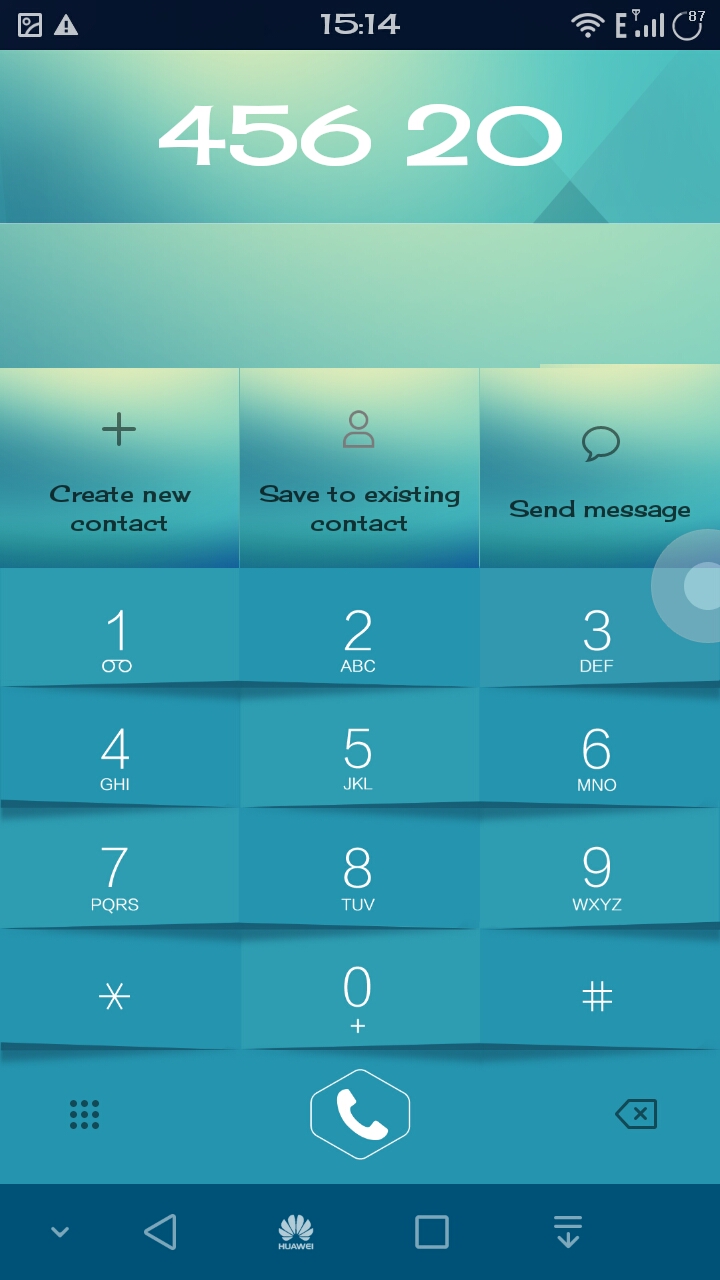720x1280 pixels.
Task: Enter digit 6 on the keypad
Action: coord(597,759)
